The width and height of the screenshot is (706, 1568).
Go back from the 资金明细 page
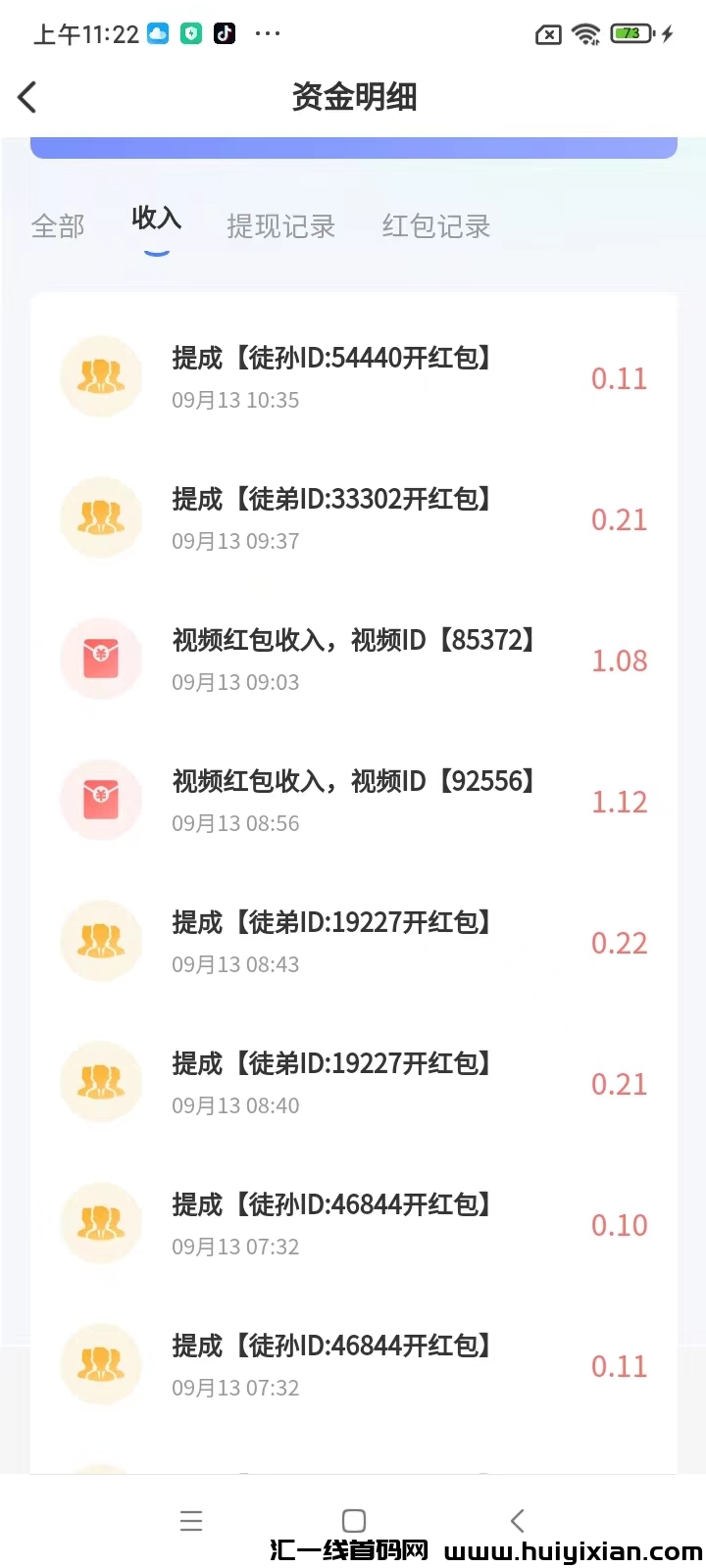[27, 97]
